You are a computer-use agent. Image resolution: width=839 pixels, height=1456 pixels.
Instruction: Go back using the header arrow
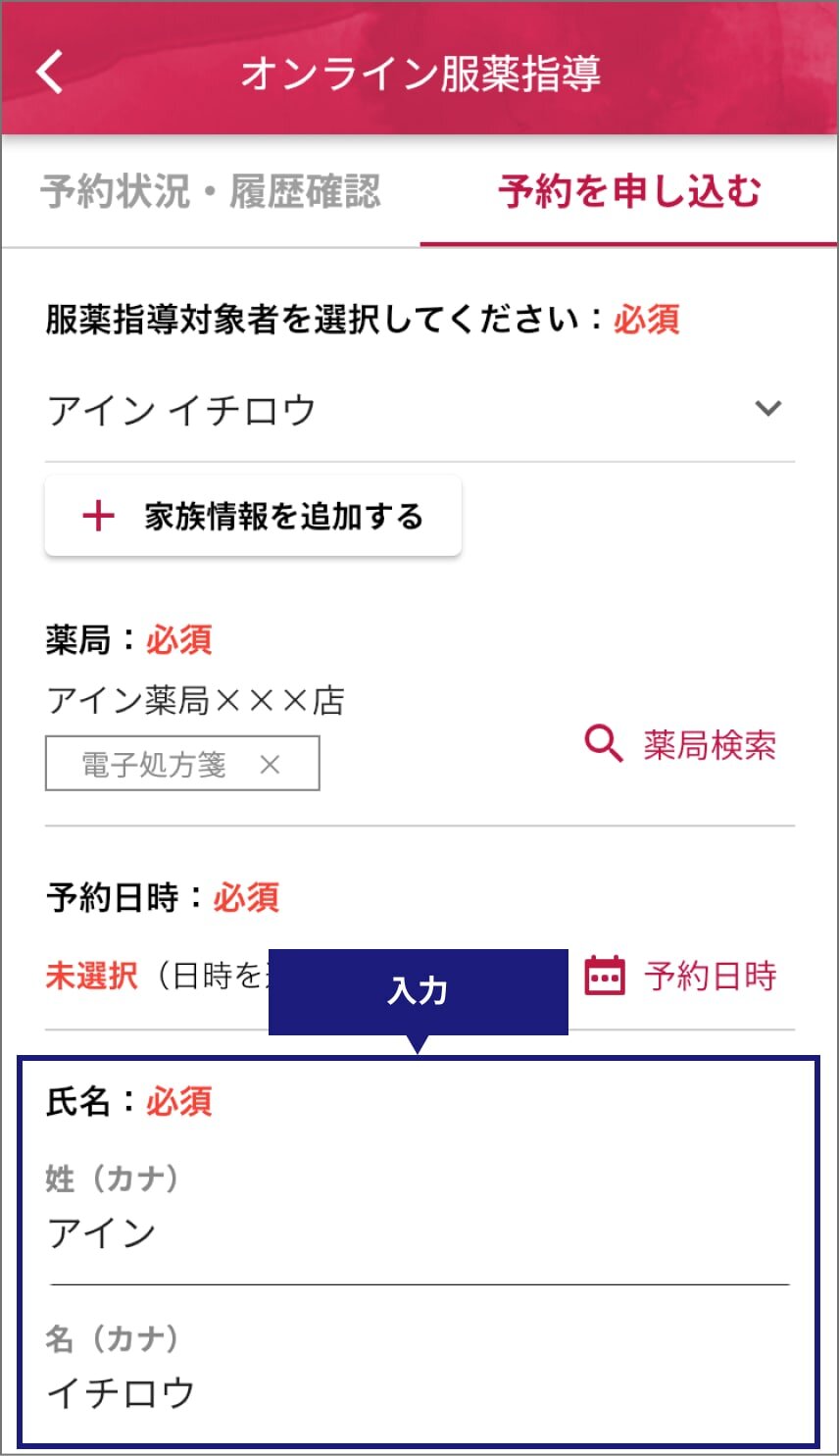[49, 72]
